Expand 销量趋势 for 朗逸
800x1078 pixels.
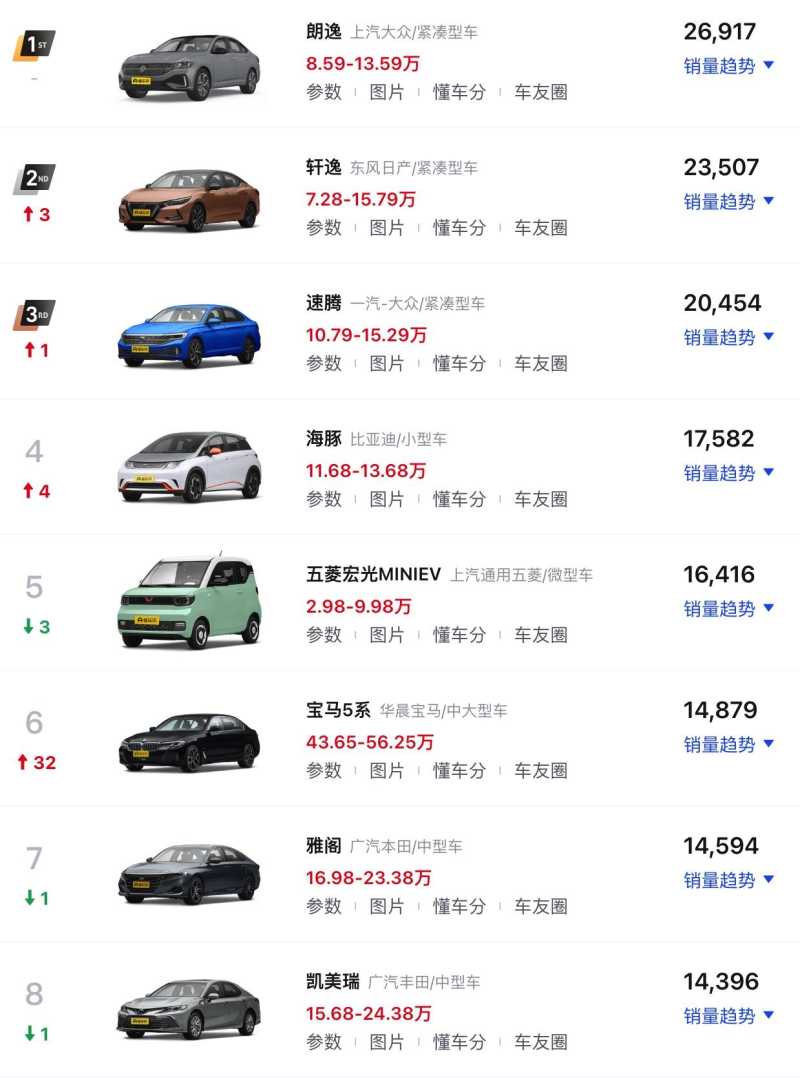point(729,66)
